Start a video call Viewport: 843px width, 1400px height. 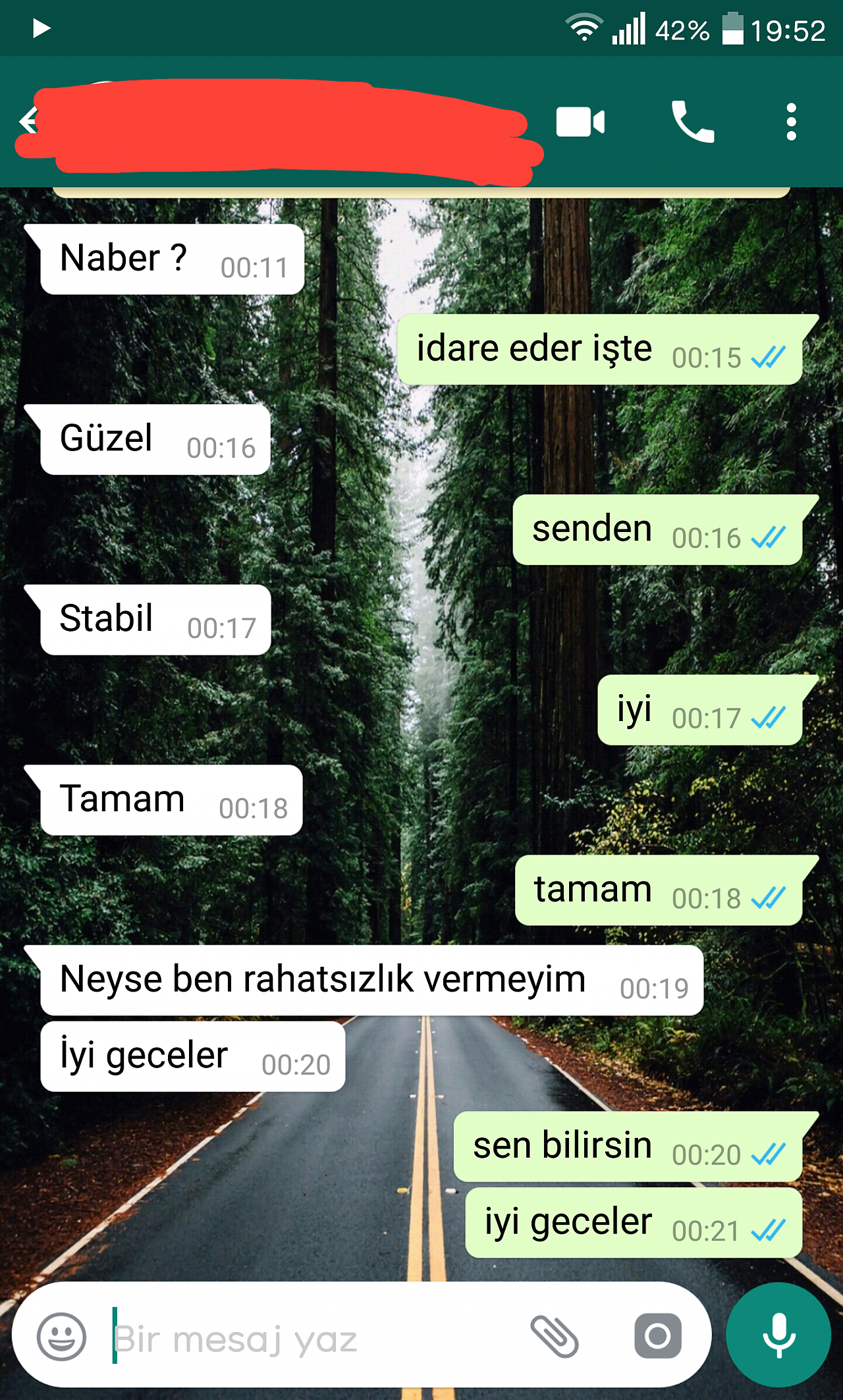coord(580,122)
